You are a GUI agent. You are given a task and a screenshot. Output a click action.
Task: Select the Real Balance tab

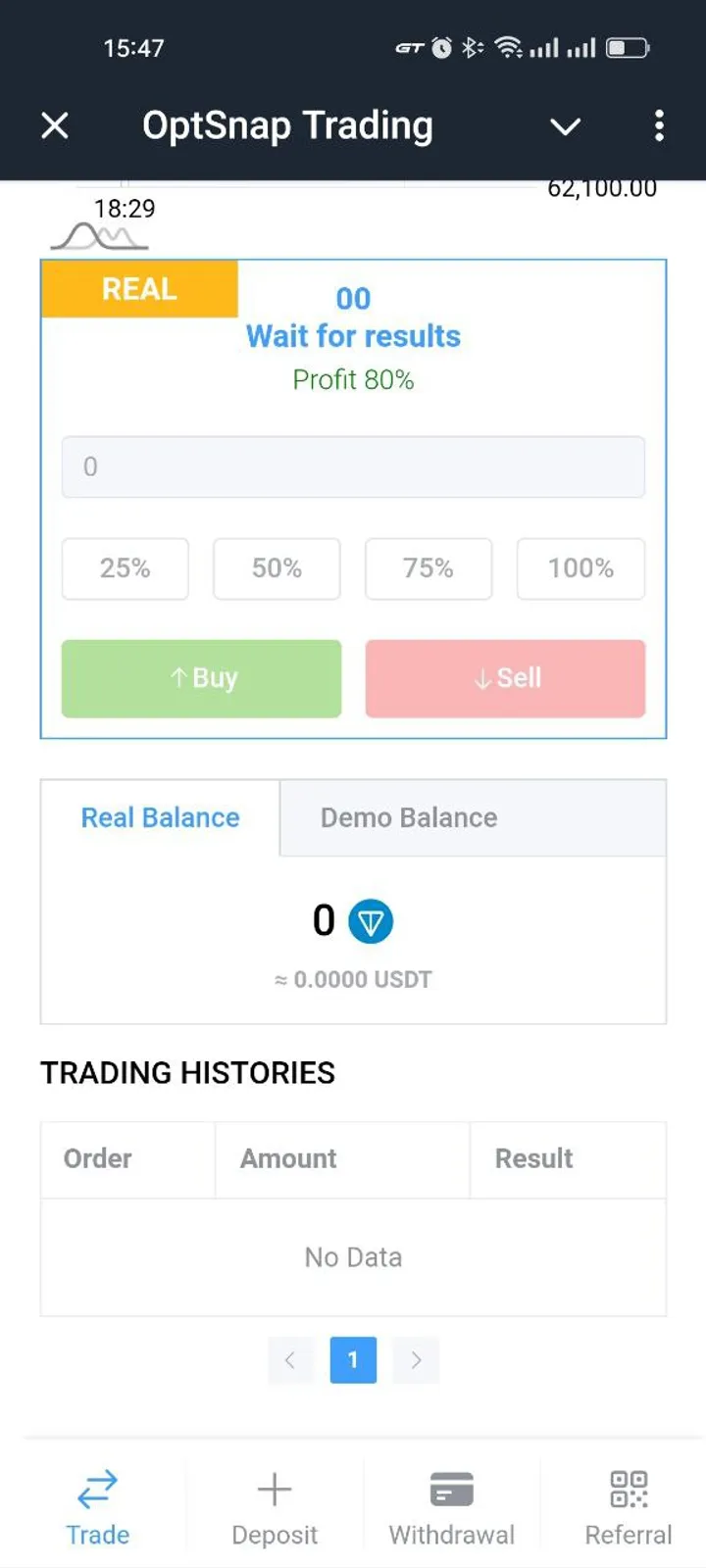(x=160, y=817)
